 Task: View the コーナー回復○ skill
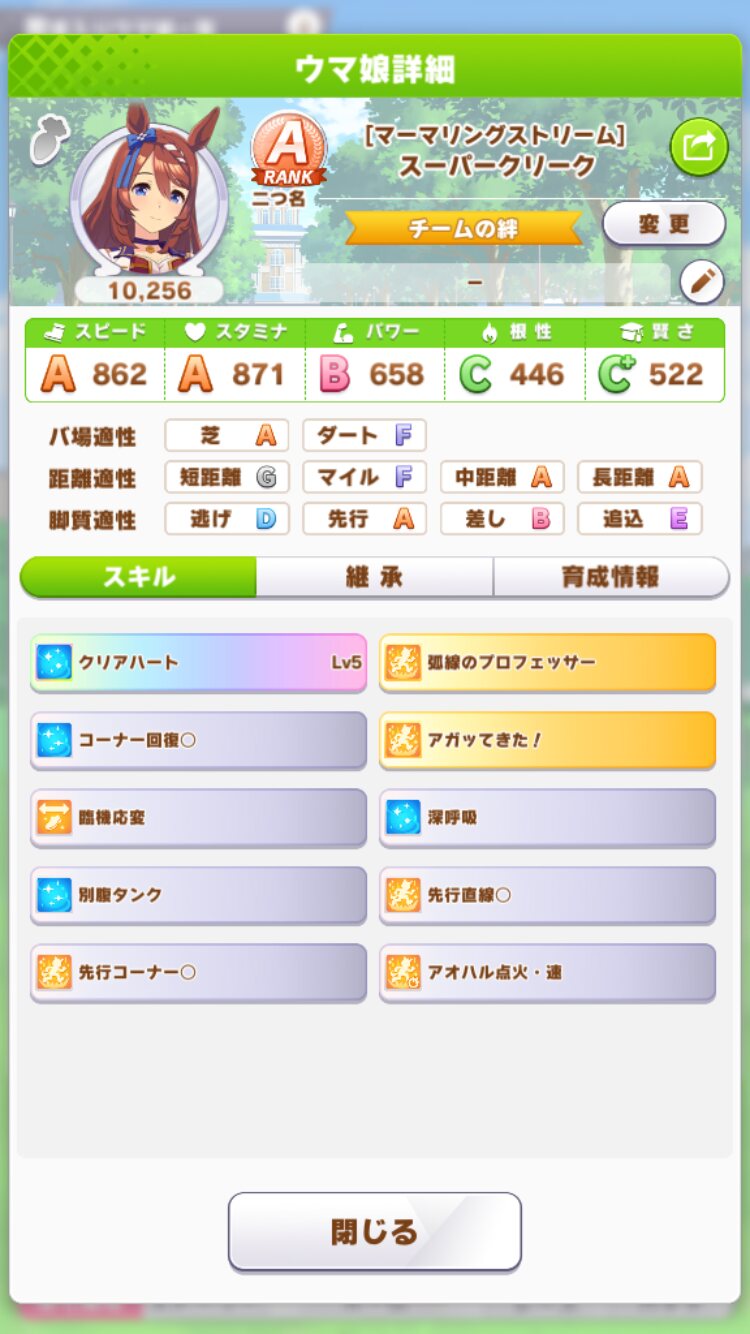tap(199, 740)
